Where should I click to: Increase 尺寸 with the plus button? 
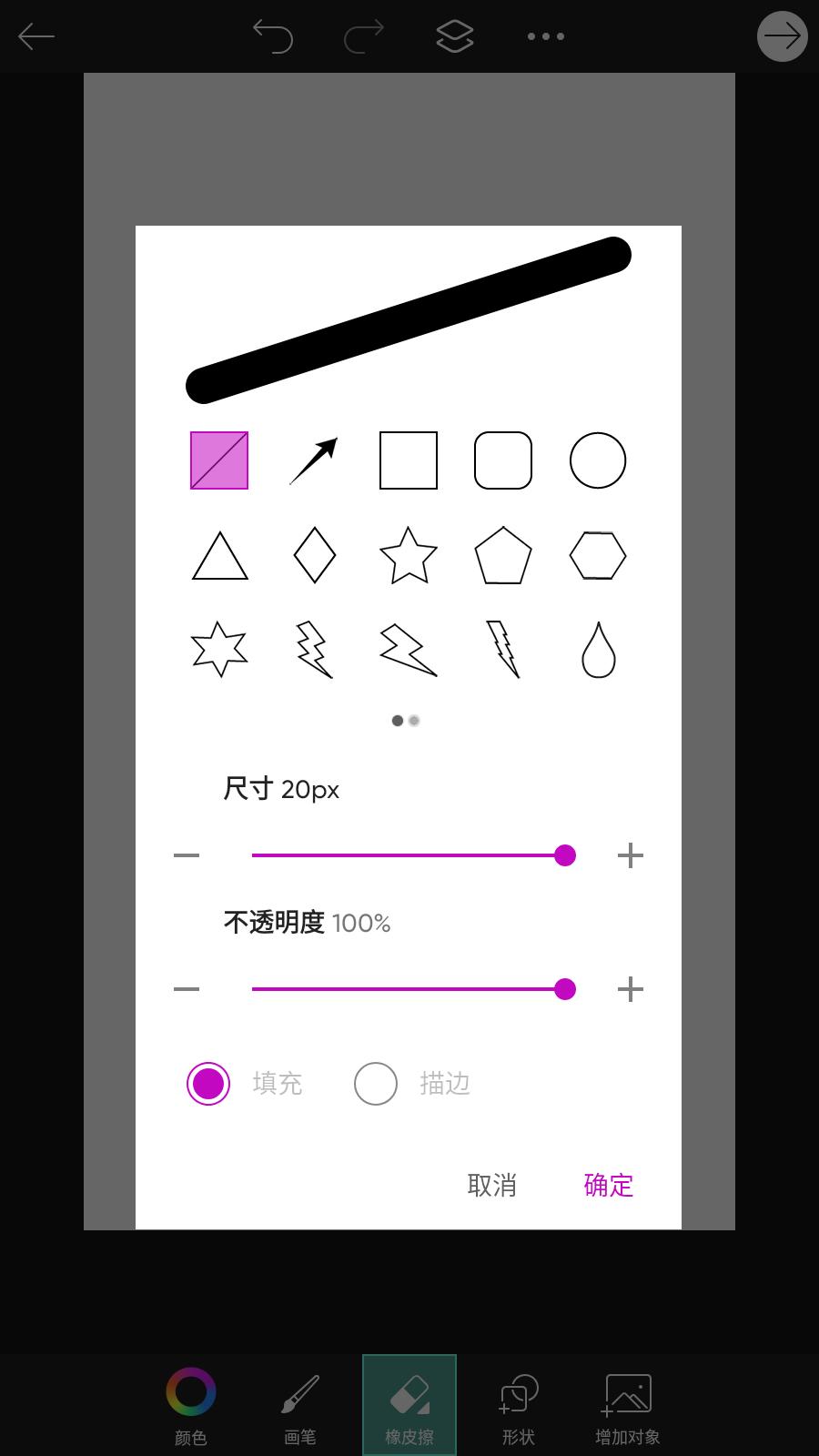pos(631,855)
